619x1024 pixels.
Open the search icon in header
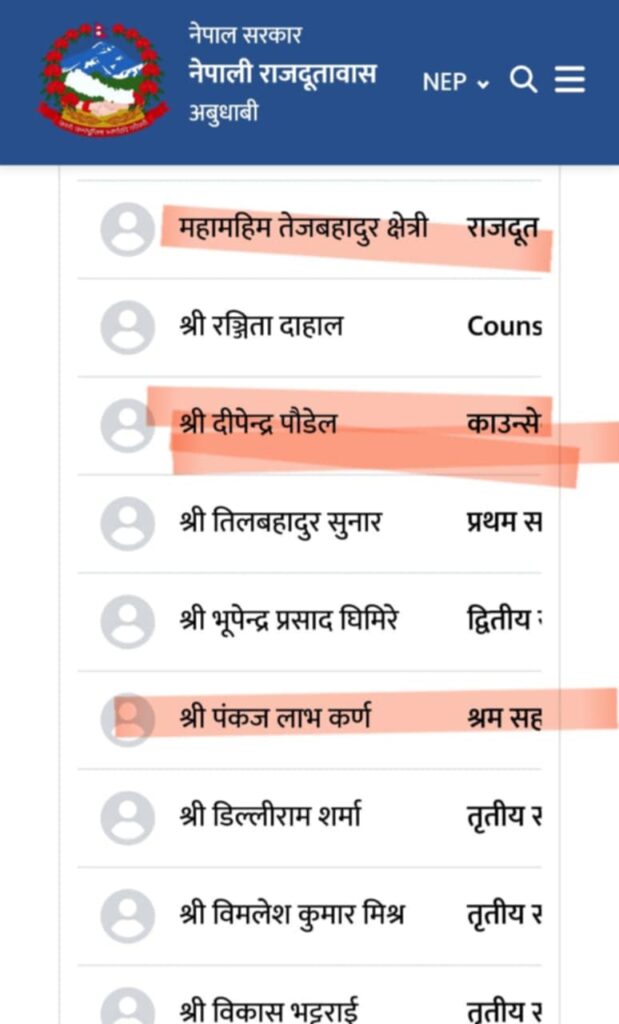523,80
